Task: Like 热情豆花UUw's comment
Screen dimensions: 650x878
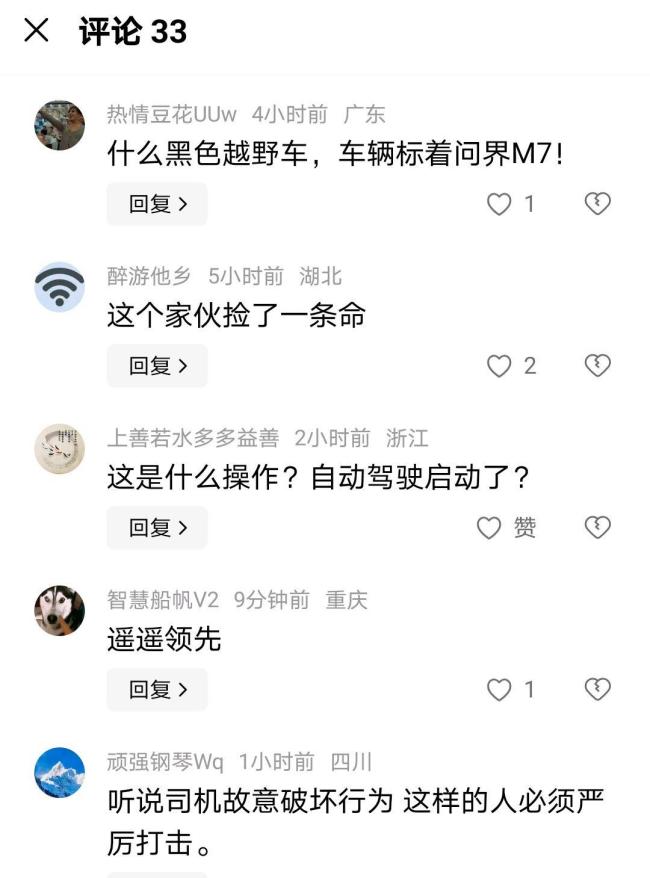Action: coord(499,204)
